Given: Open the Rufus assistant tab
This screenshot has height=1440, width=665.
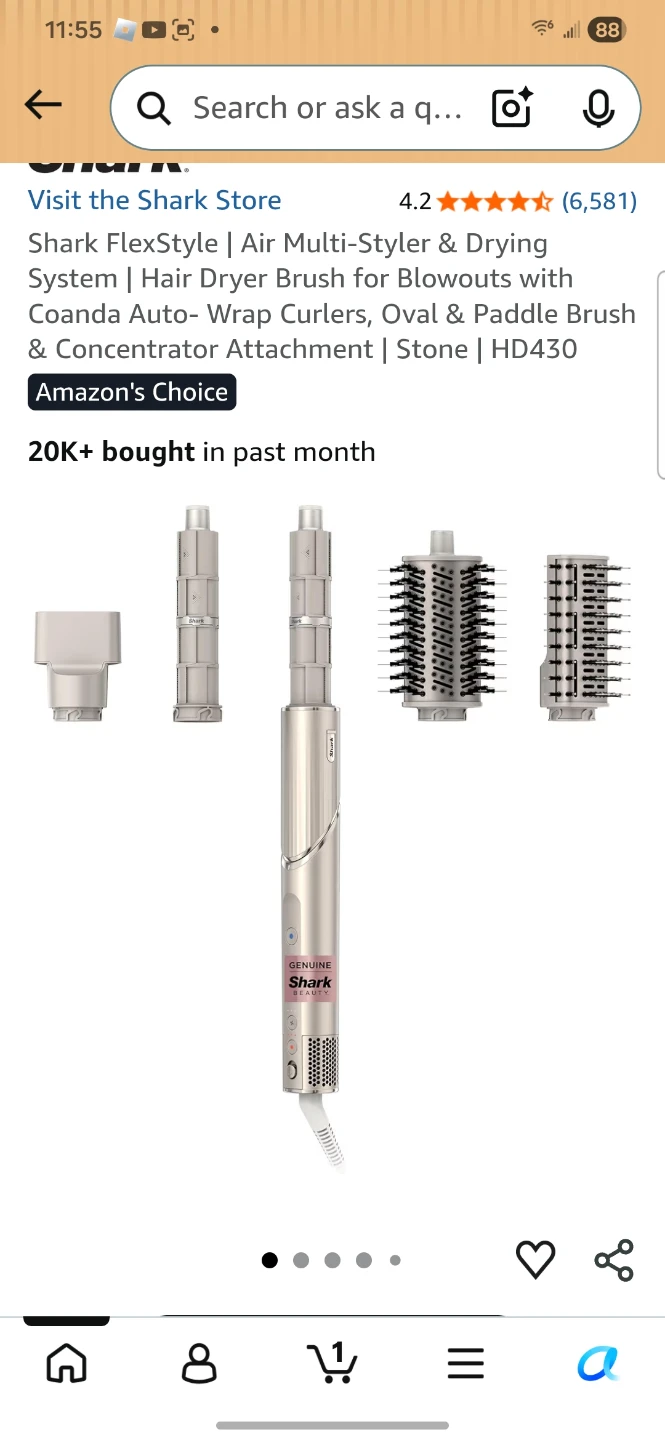Looking at the screenshot, I should (x=598, y=1363).
